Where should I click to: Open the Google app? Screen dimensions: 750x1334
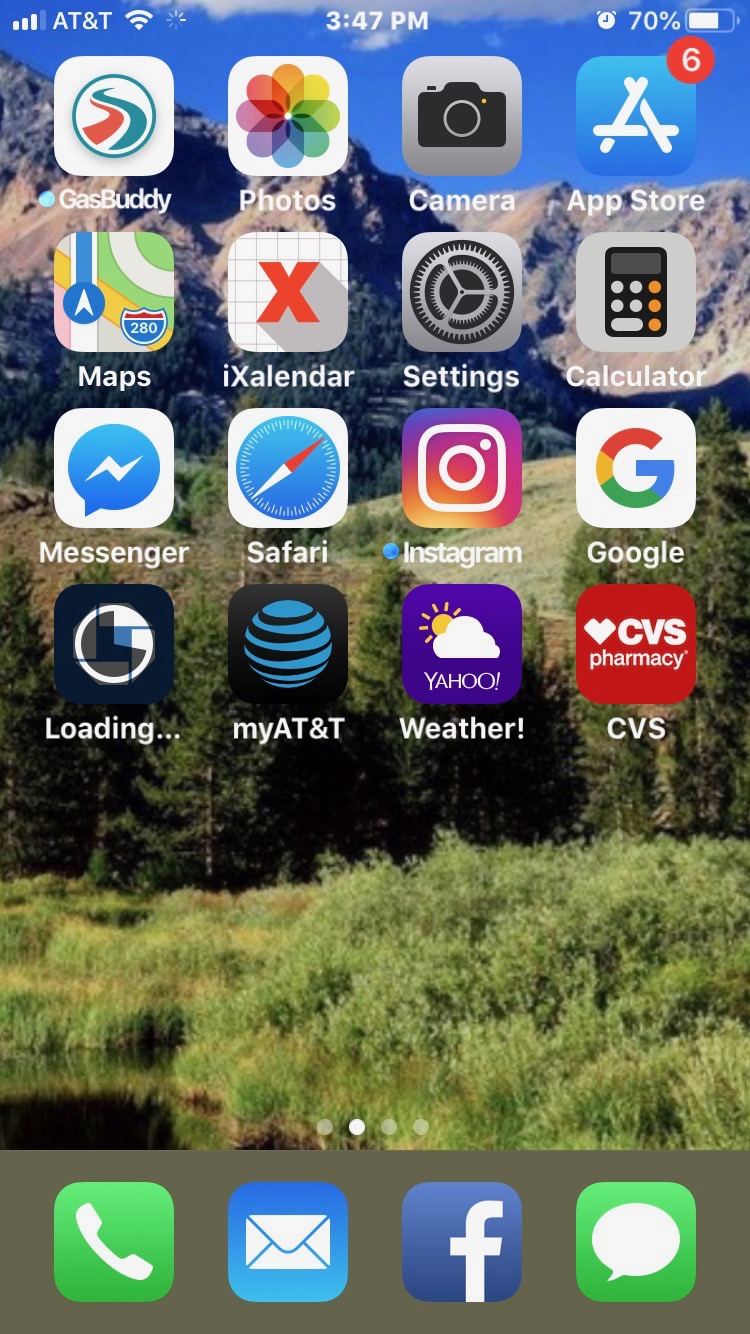(636, 468)
